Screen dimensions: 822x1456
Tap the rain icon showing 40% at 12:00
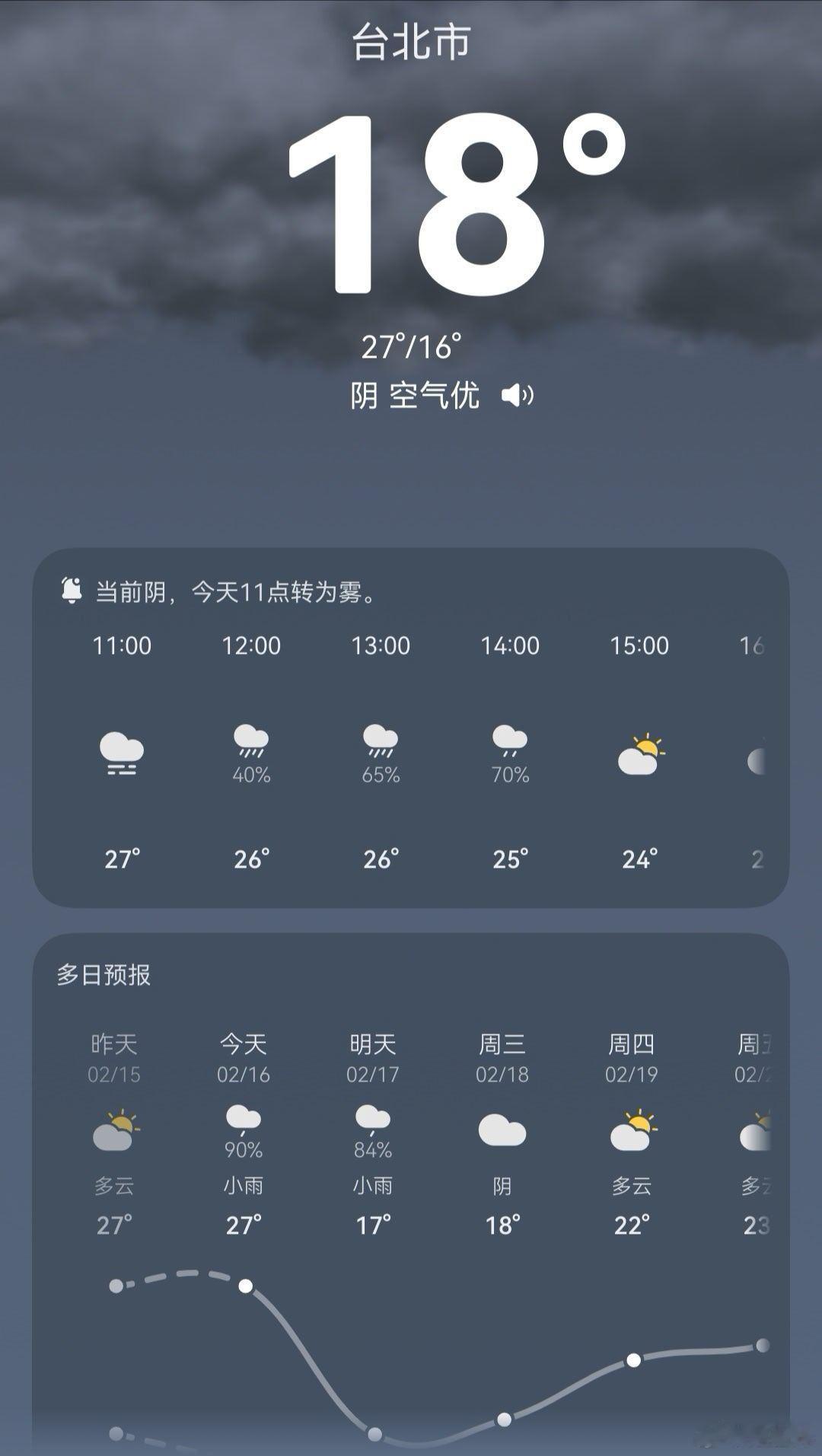click(x=250, y=742)
